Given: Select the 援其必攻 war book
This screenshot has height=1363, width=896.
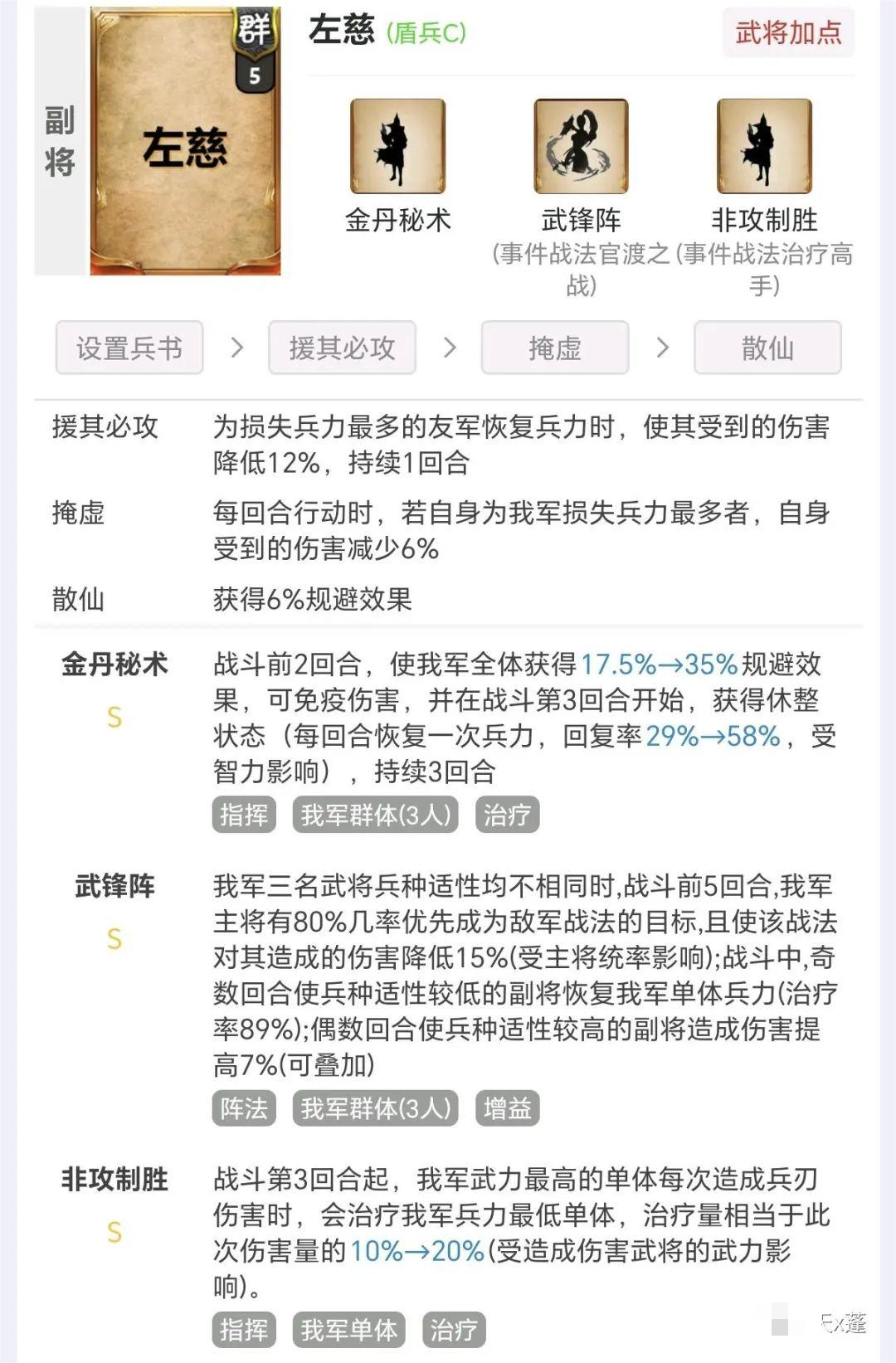Looking at the screenshot, I should [x=342, y=348].
